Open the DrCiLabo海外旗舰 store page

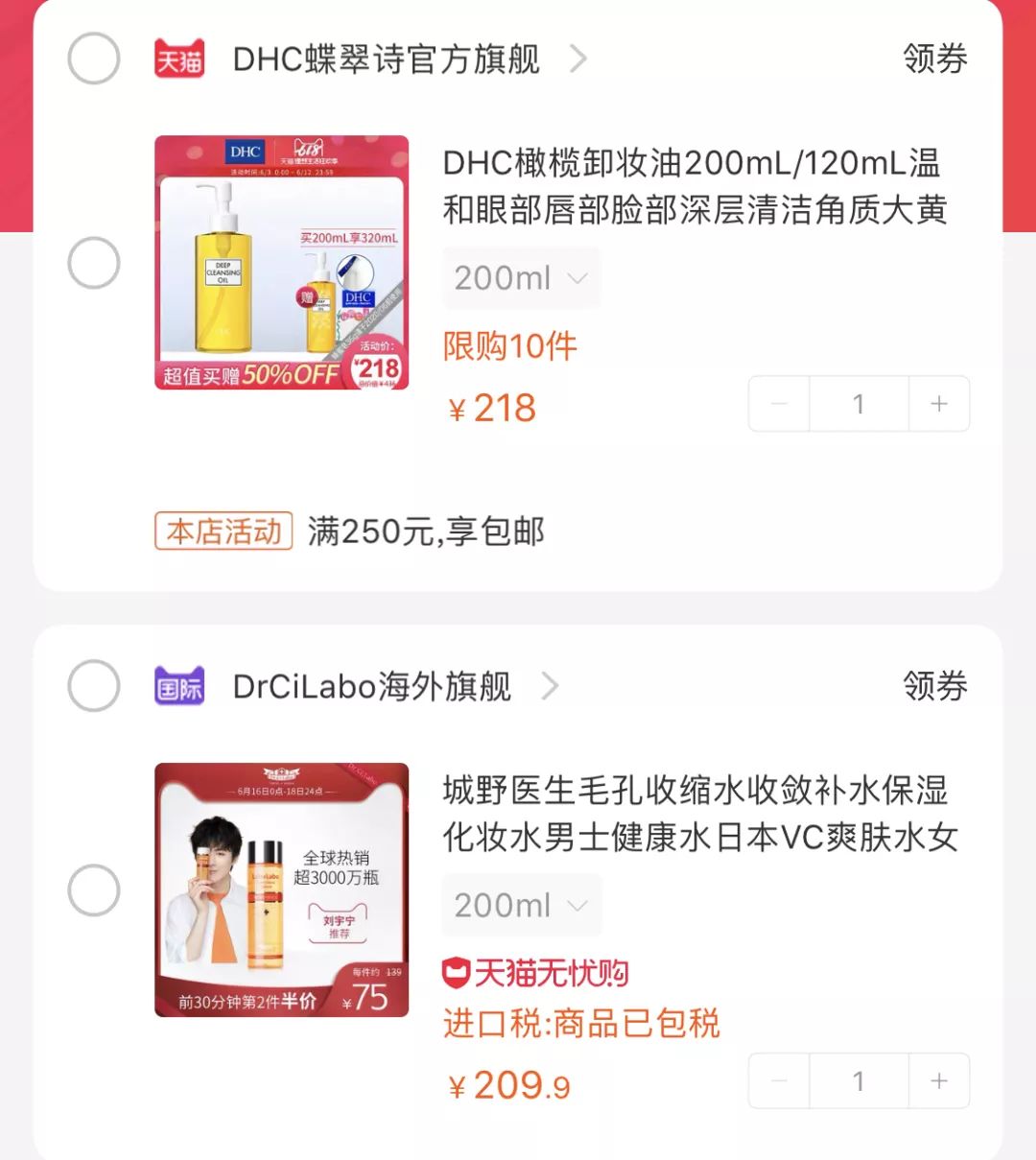(370, 686)
